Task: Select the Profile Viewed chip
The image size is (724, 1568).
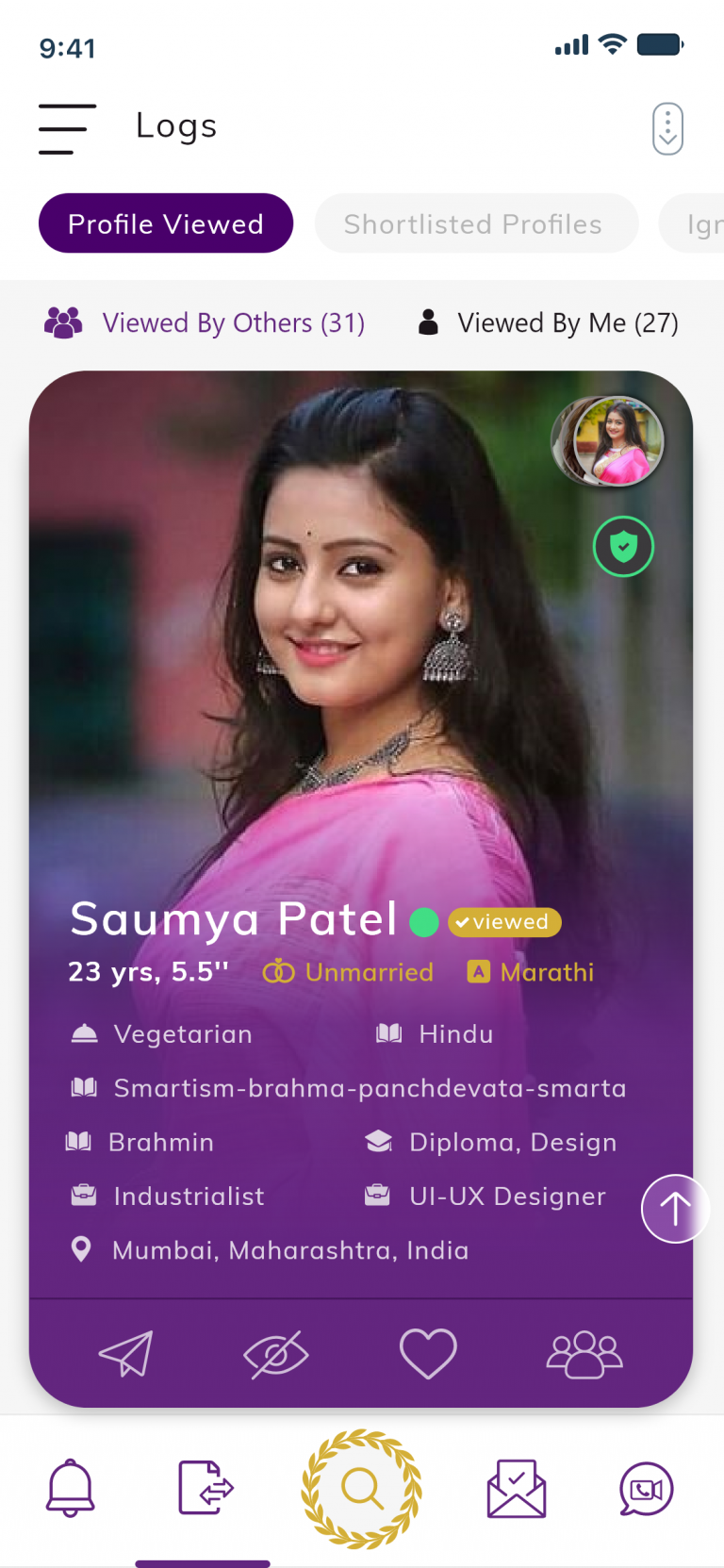Action: [166, 223]
